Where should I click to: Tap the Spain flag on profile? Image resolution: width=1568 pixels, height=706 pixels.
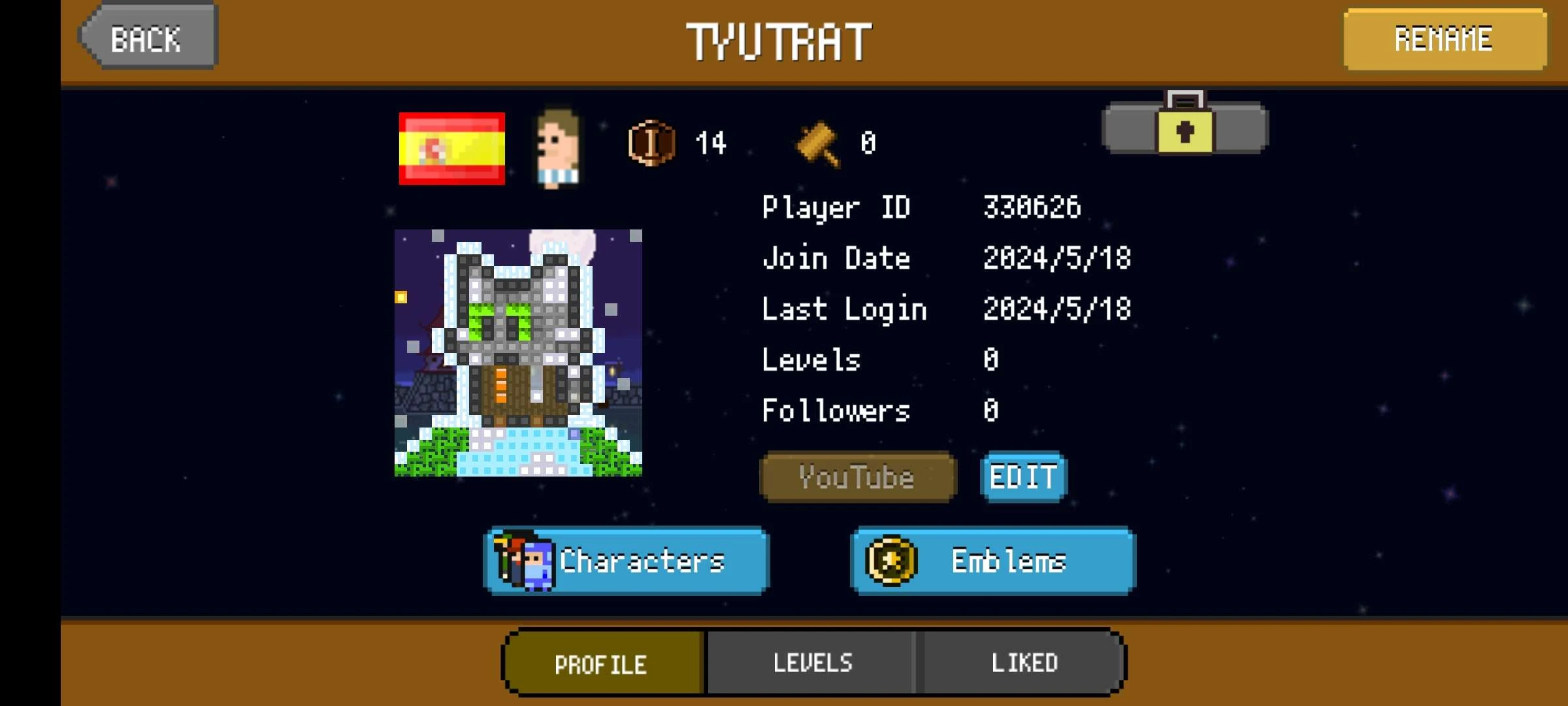click(x=452, y=148)
